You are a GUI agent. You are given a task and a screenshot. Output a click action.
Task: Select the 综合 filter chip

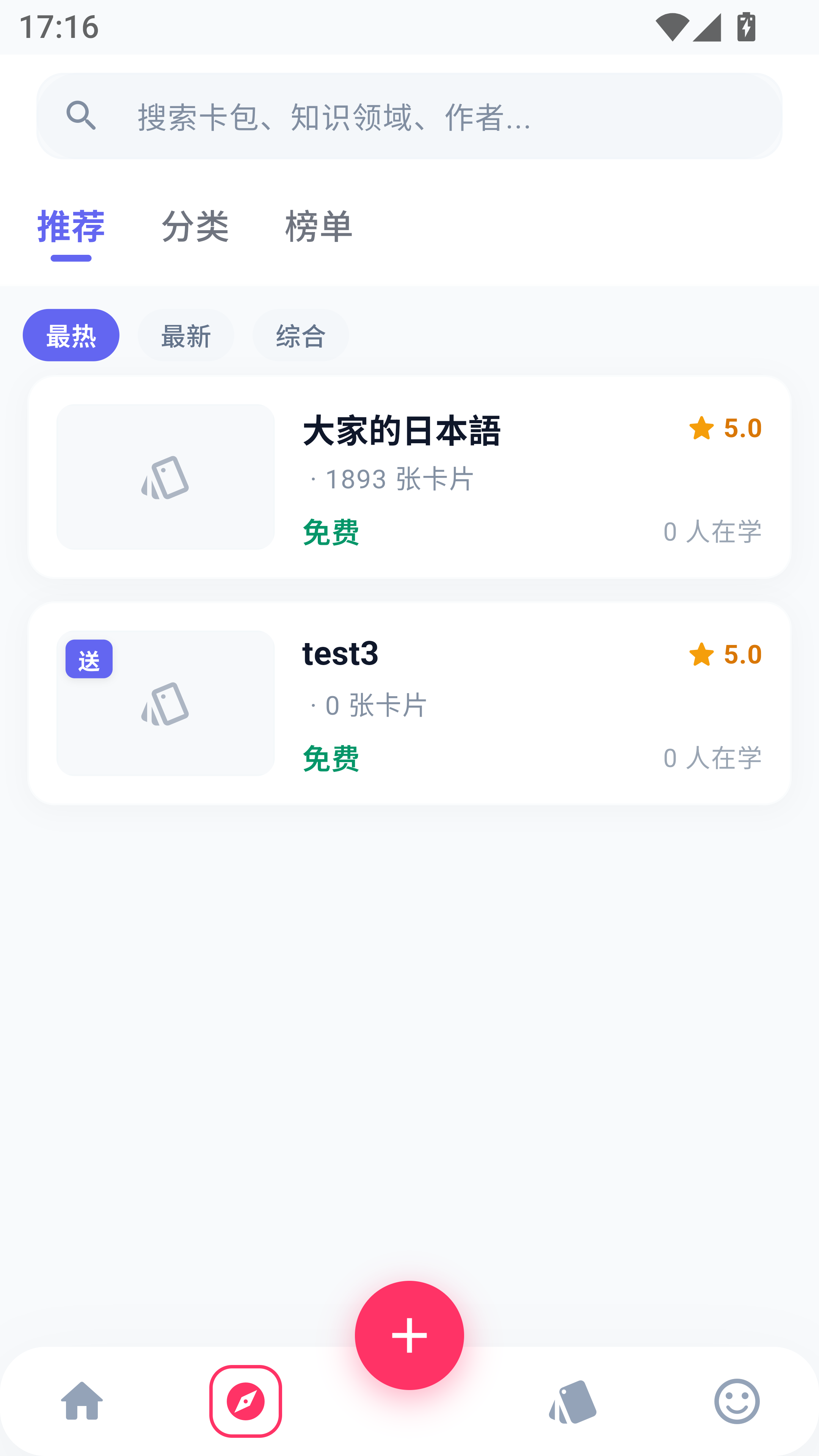coord(301,335)
